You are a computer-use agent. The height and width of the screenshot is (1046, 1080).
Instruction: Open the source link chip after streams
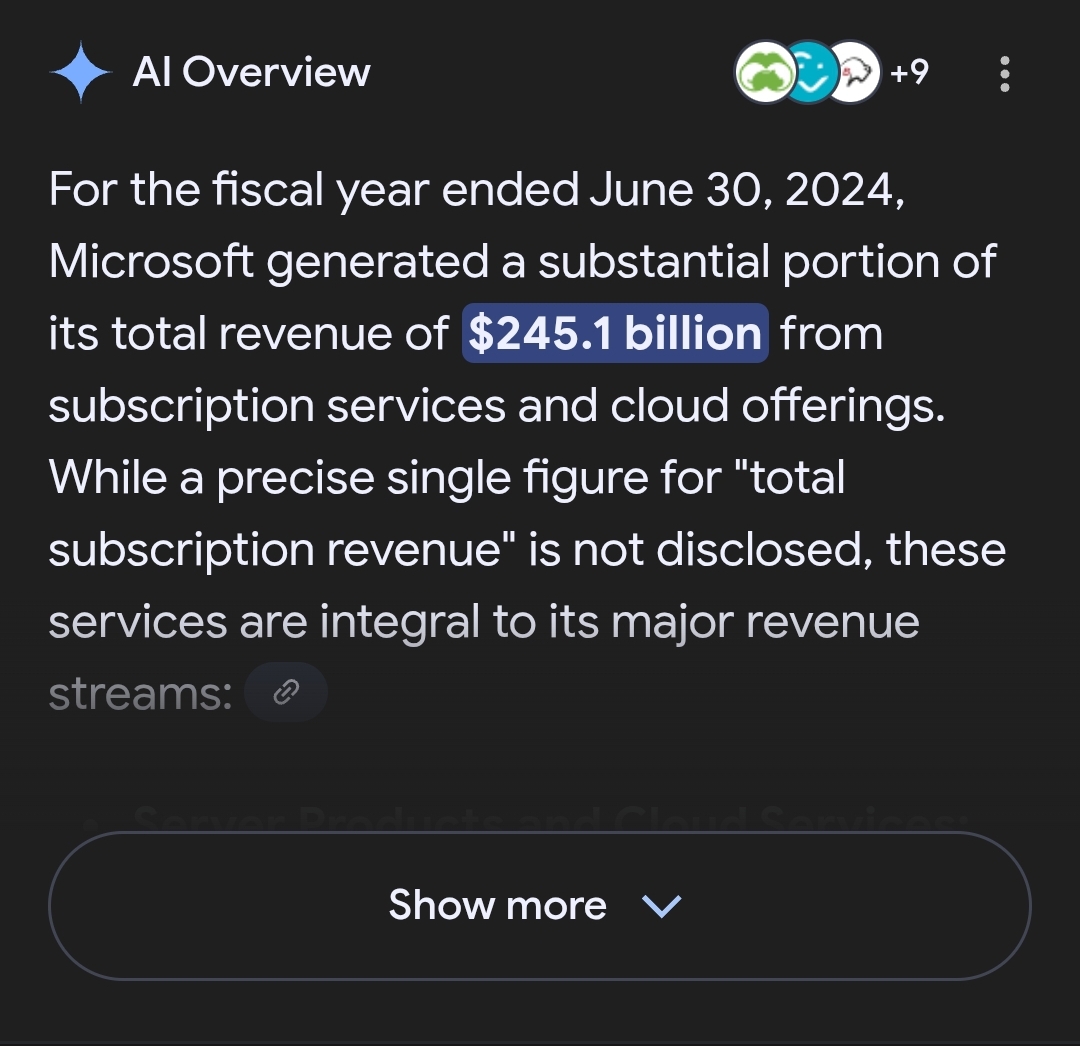click(x=286, y=692)
